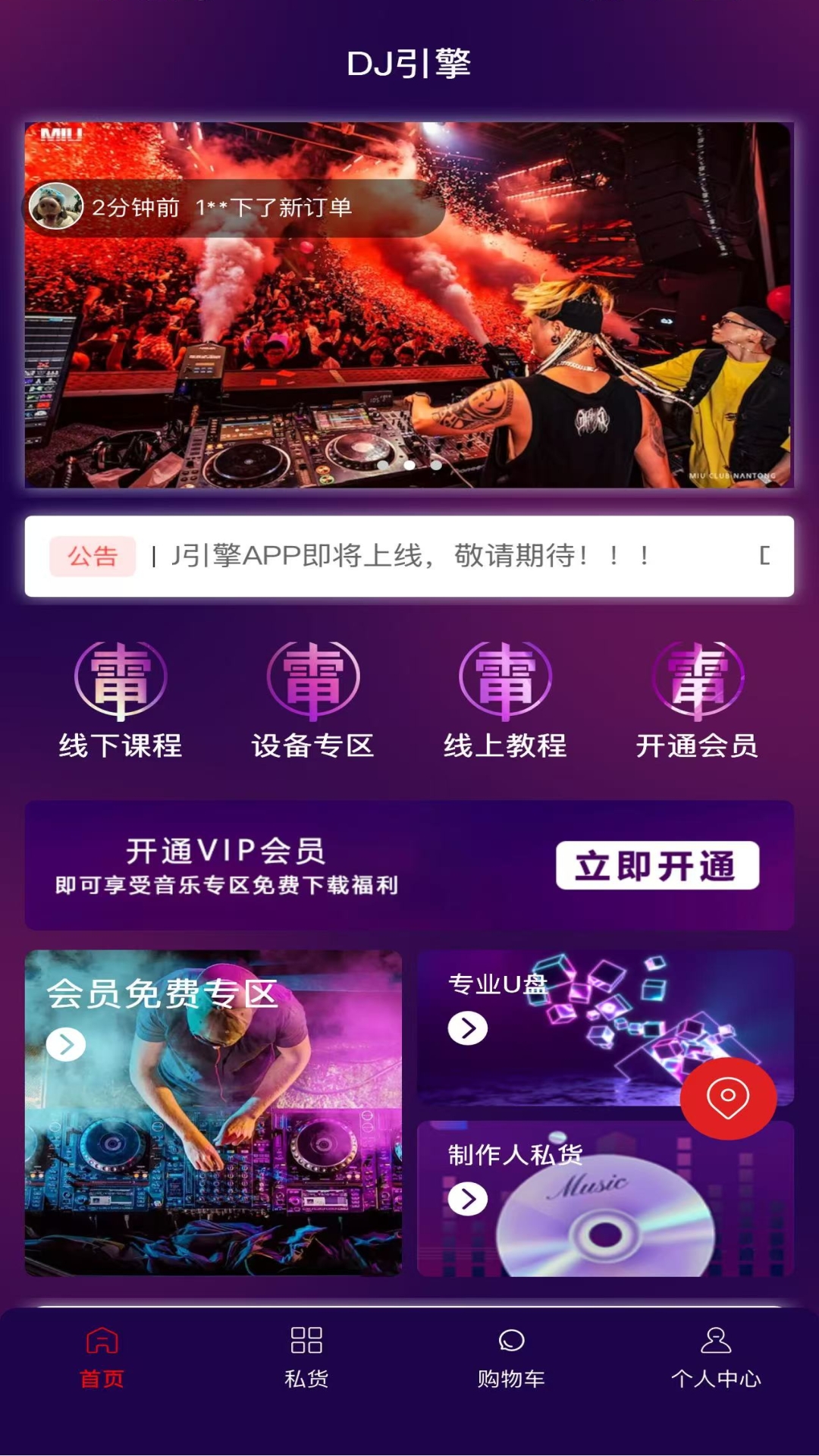Activate the first banner slide dot
This screenshot has width=819, height=1456.
[x=381, y=464]
